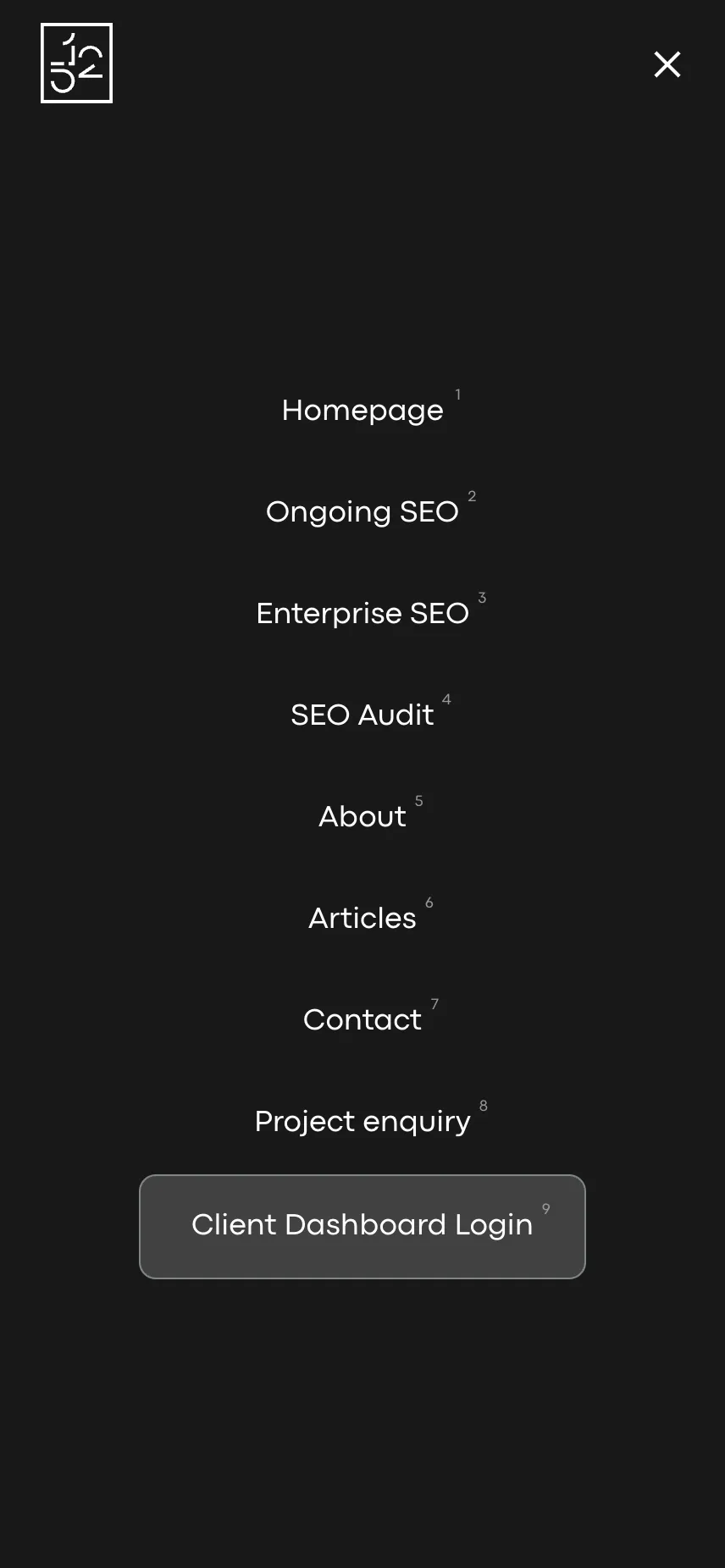Open the Enterprise SEO page
The height and width of the screenshot is (1568, 725).
[362, 614]
